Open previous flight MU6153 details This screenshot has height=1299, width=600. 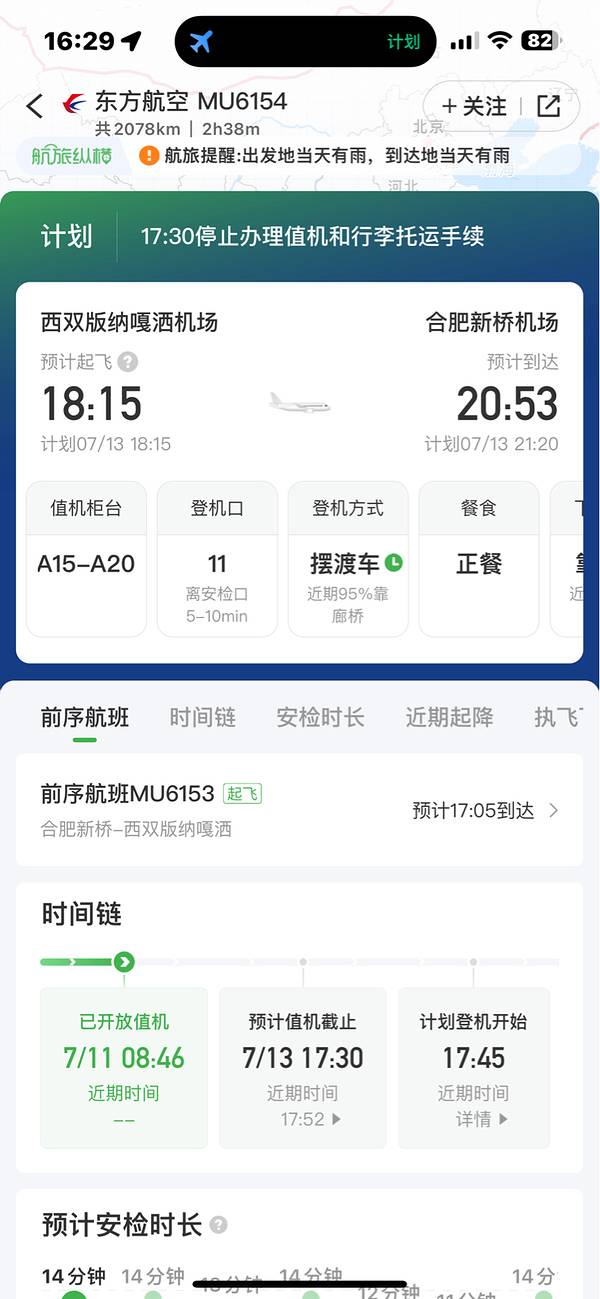coord(299,810)
